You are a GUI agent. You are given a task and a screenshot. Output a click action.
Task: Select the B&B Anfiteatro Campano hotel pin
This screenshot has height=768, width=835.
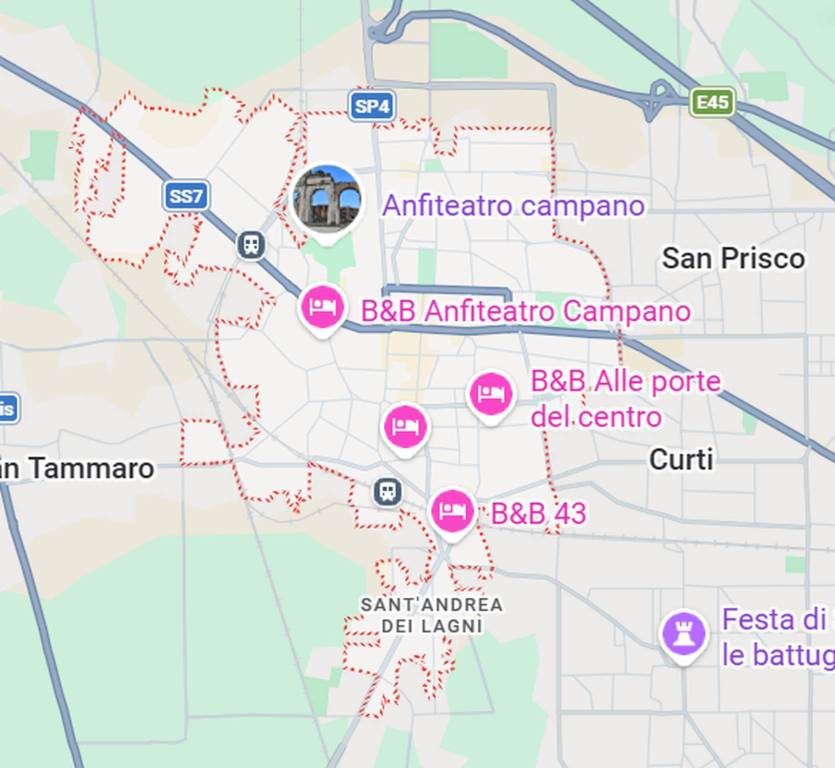point(321,307)
